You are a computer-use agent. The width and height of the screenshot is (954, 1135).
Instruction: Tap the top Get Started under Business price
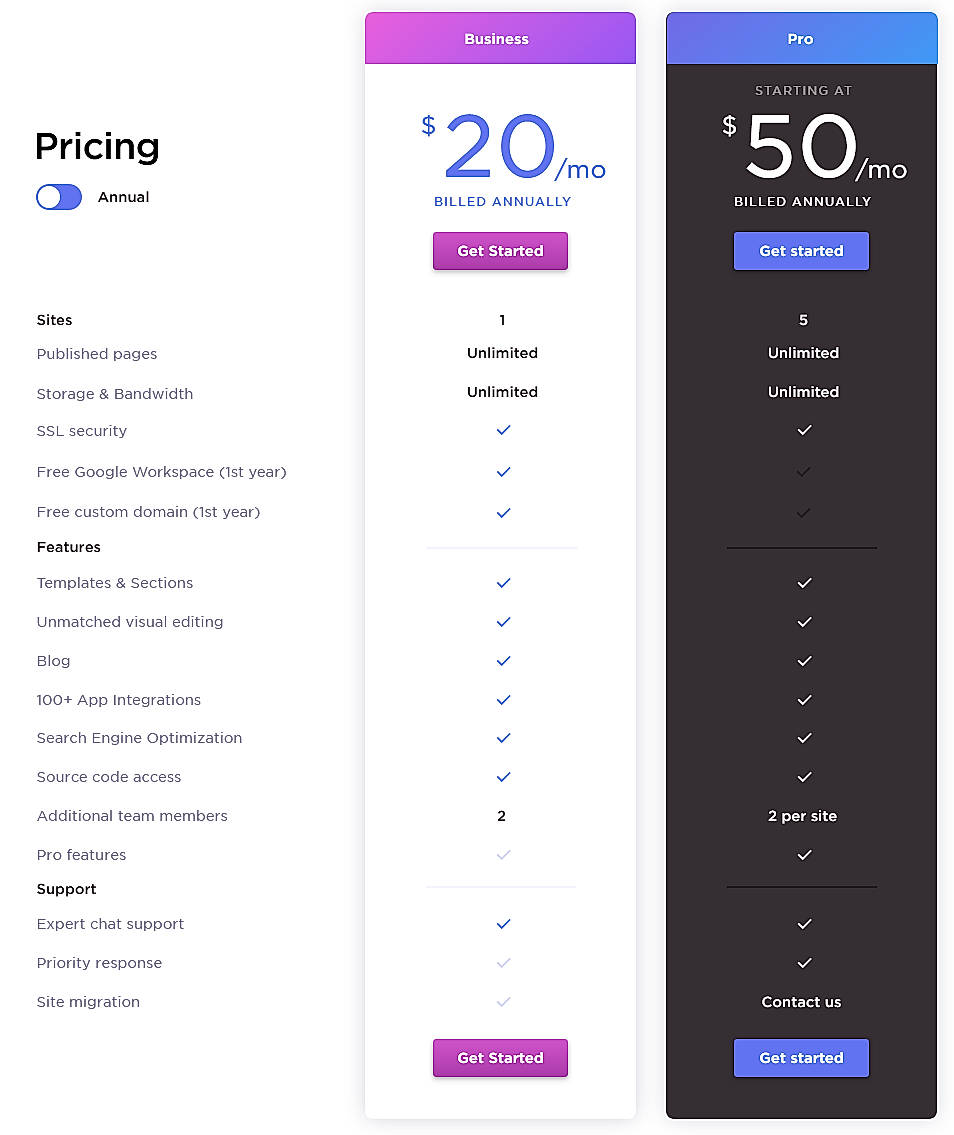coord(500,251)
